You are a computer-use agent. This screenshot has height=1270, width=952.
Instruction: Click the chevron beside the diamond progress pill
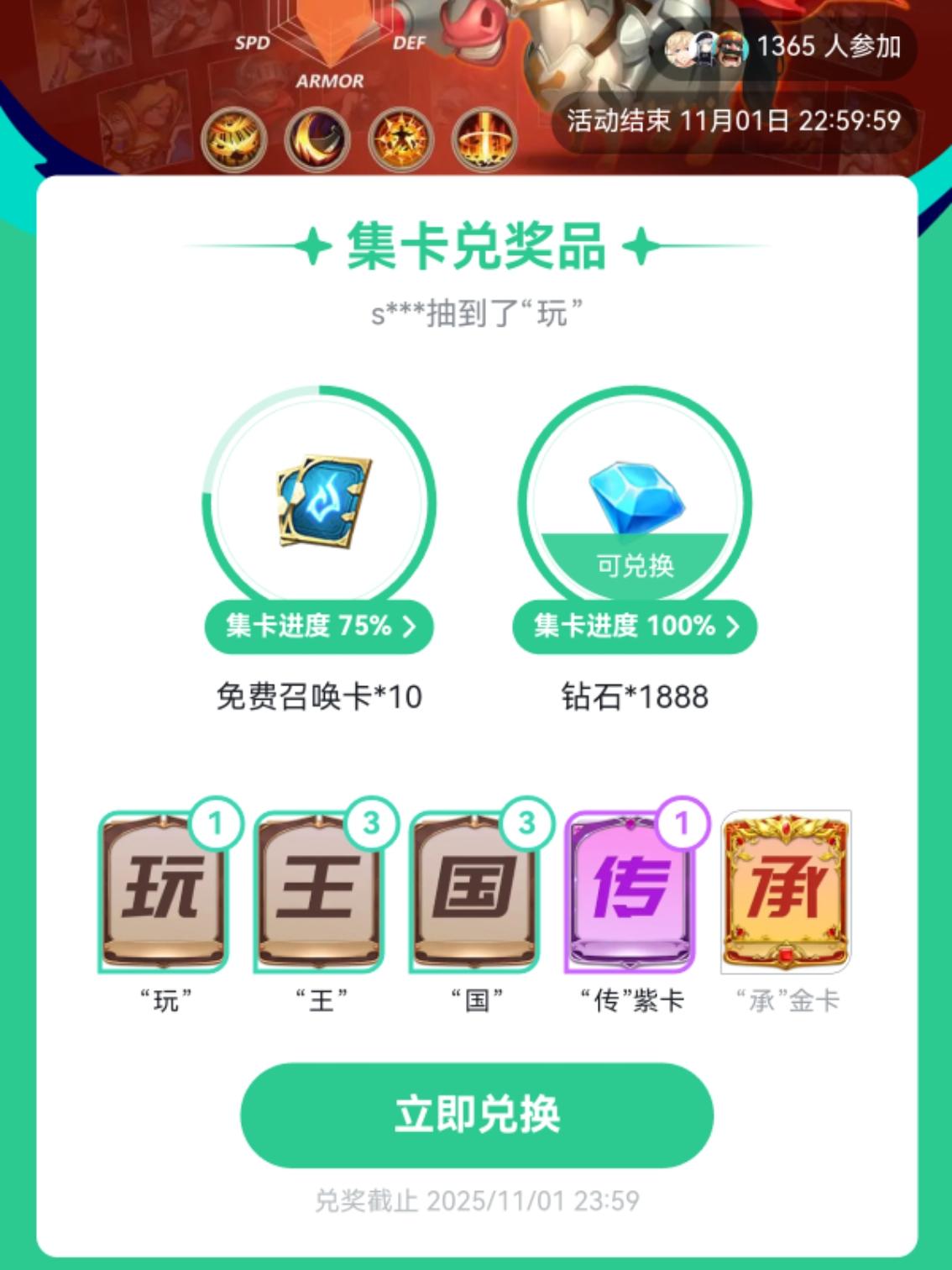click(x=732, y=626)
